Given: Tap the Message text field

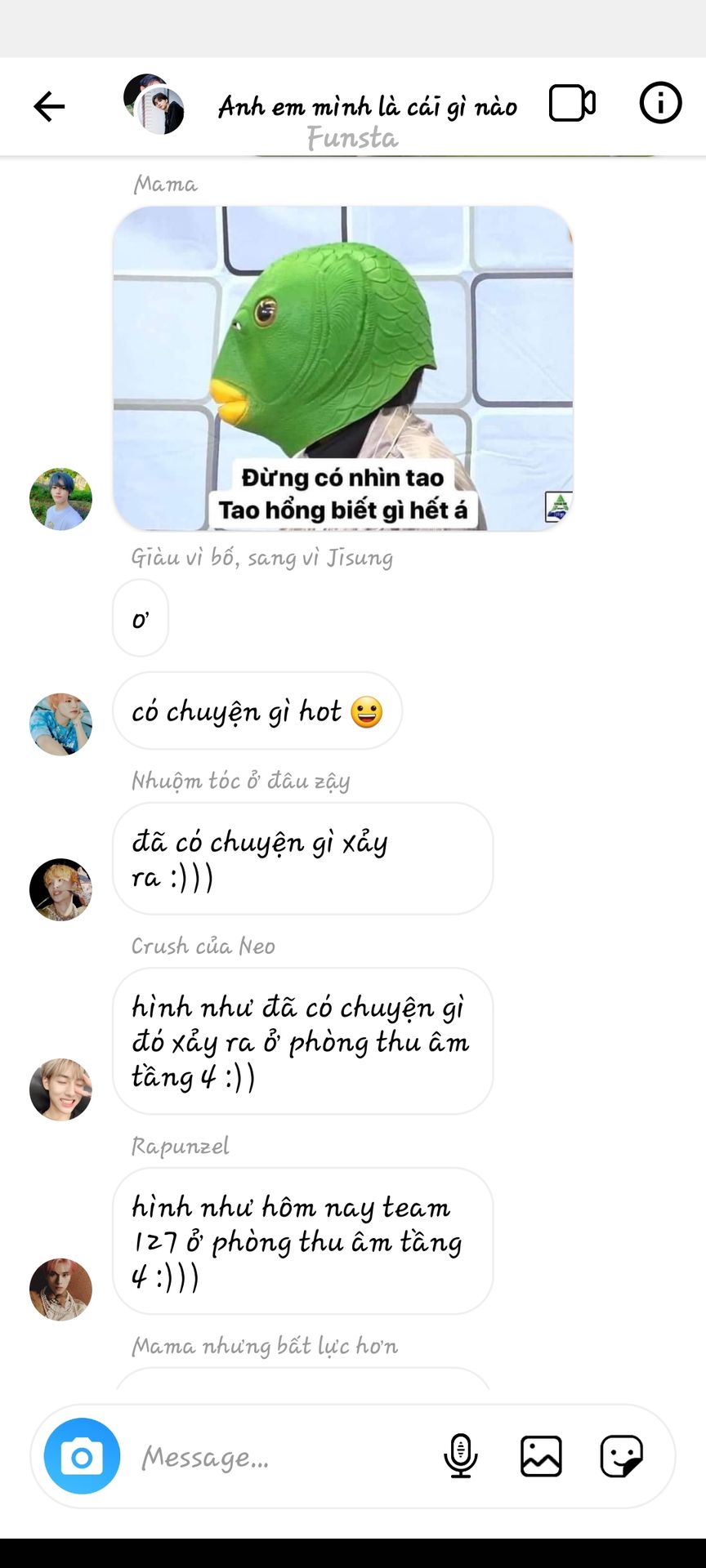Looking at the screenshot, I should coord(278,1457).
